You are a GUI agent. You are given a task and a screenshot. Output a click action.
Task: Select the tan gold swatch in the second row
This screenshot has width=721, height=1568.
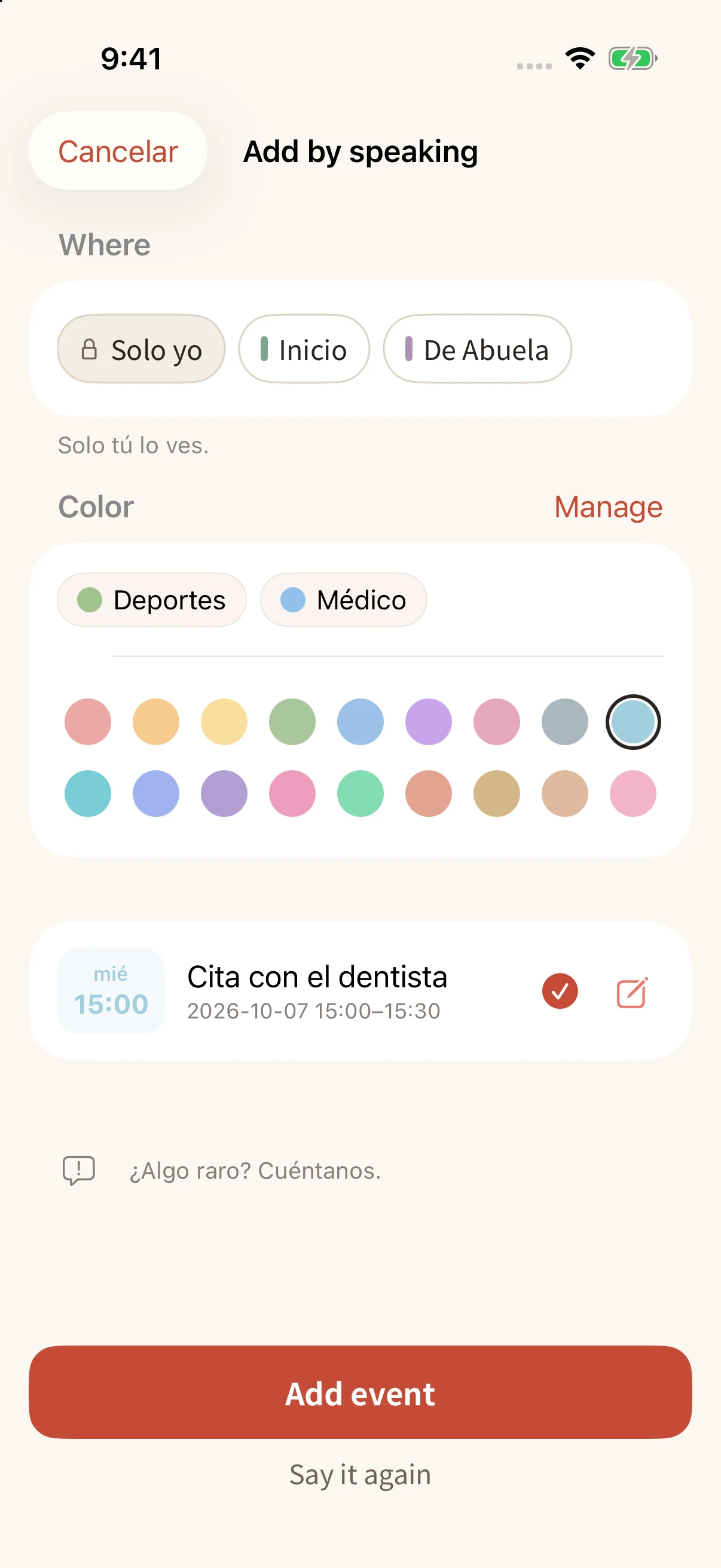click(496, 793)
